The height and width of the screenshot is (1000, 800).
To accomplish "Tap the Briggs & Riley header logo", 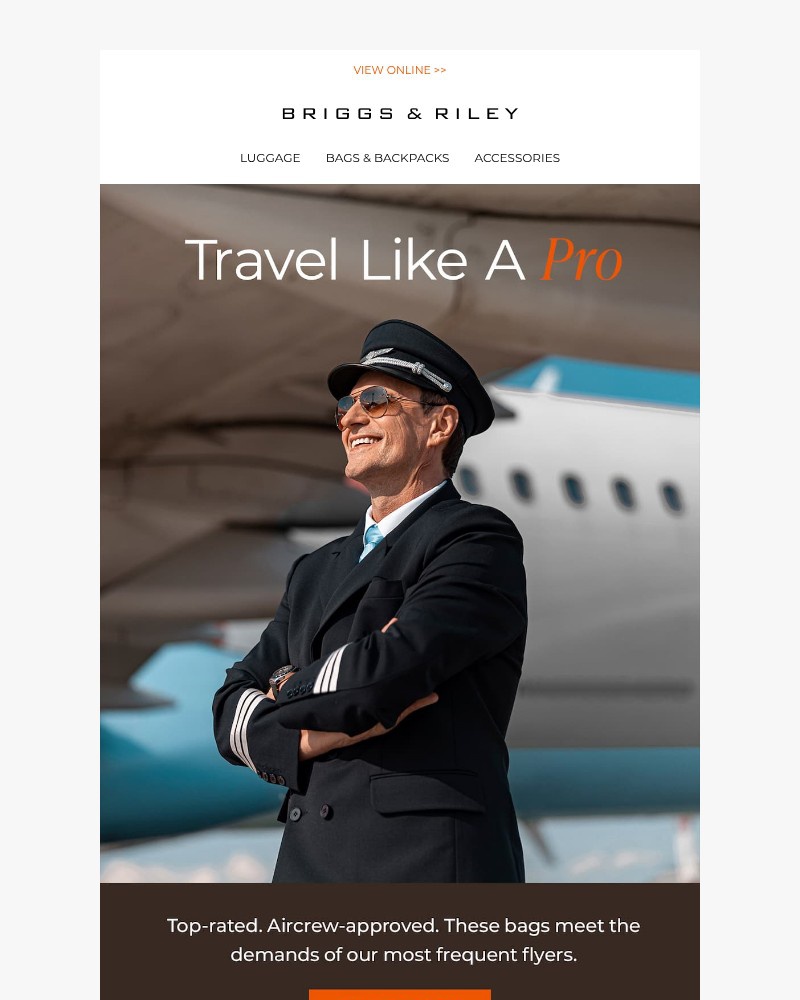I will (400, 114).
